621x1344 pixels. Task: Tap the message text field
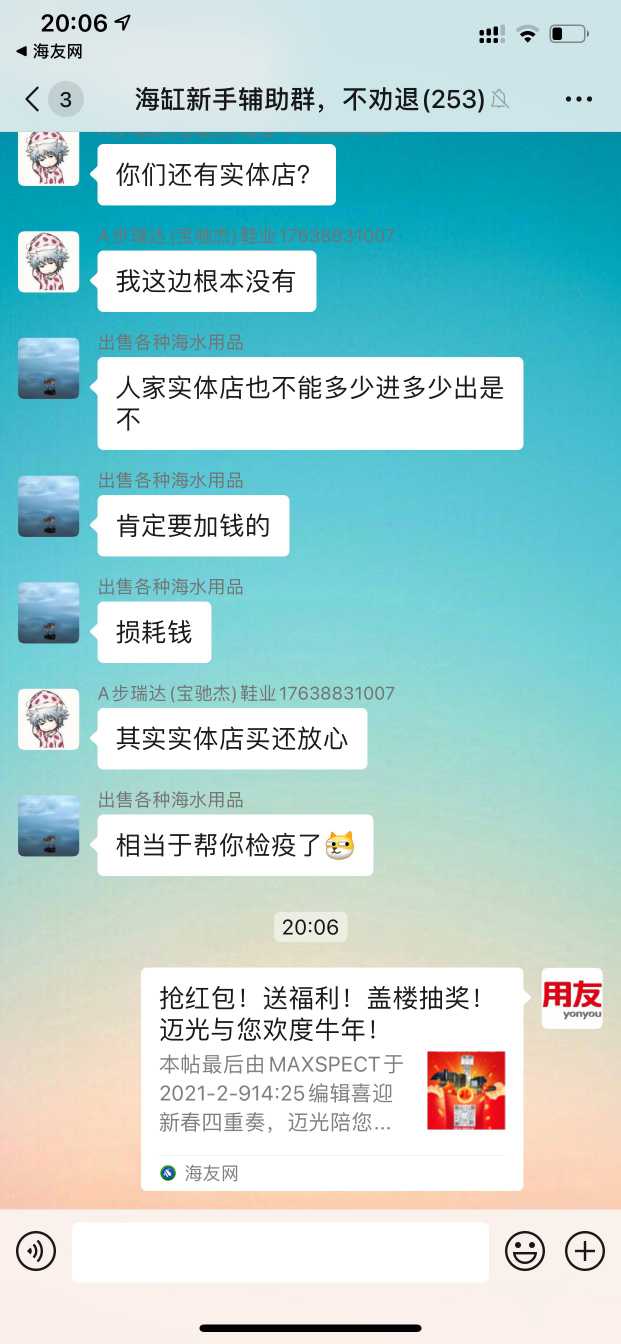point(280,1251)
